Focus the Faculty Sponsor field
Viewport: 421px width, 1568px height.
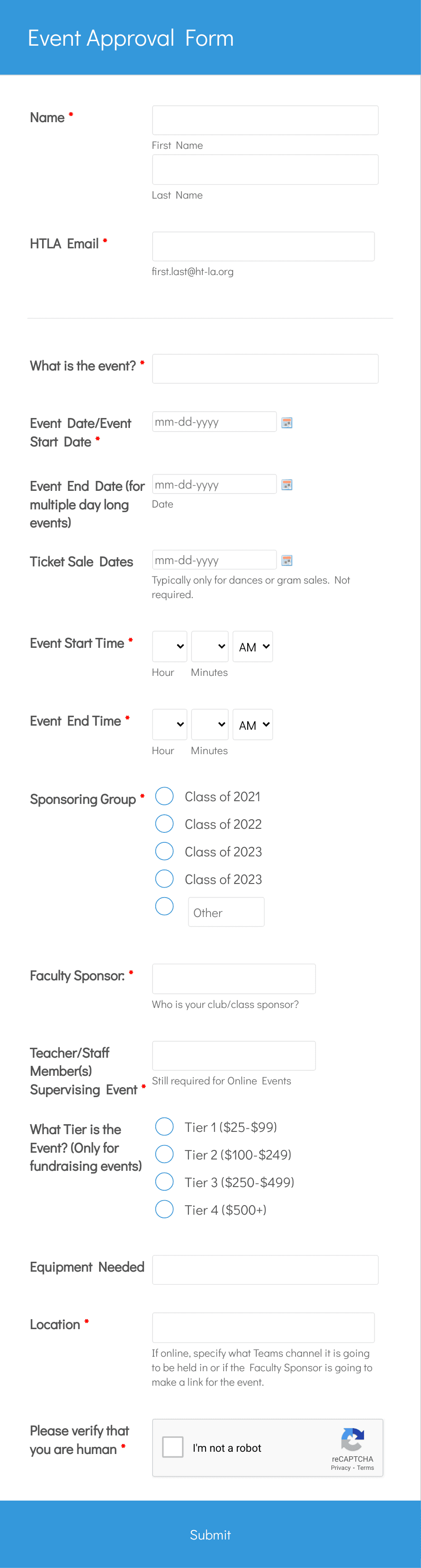point(234,979)
